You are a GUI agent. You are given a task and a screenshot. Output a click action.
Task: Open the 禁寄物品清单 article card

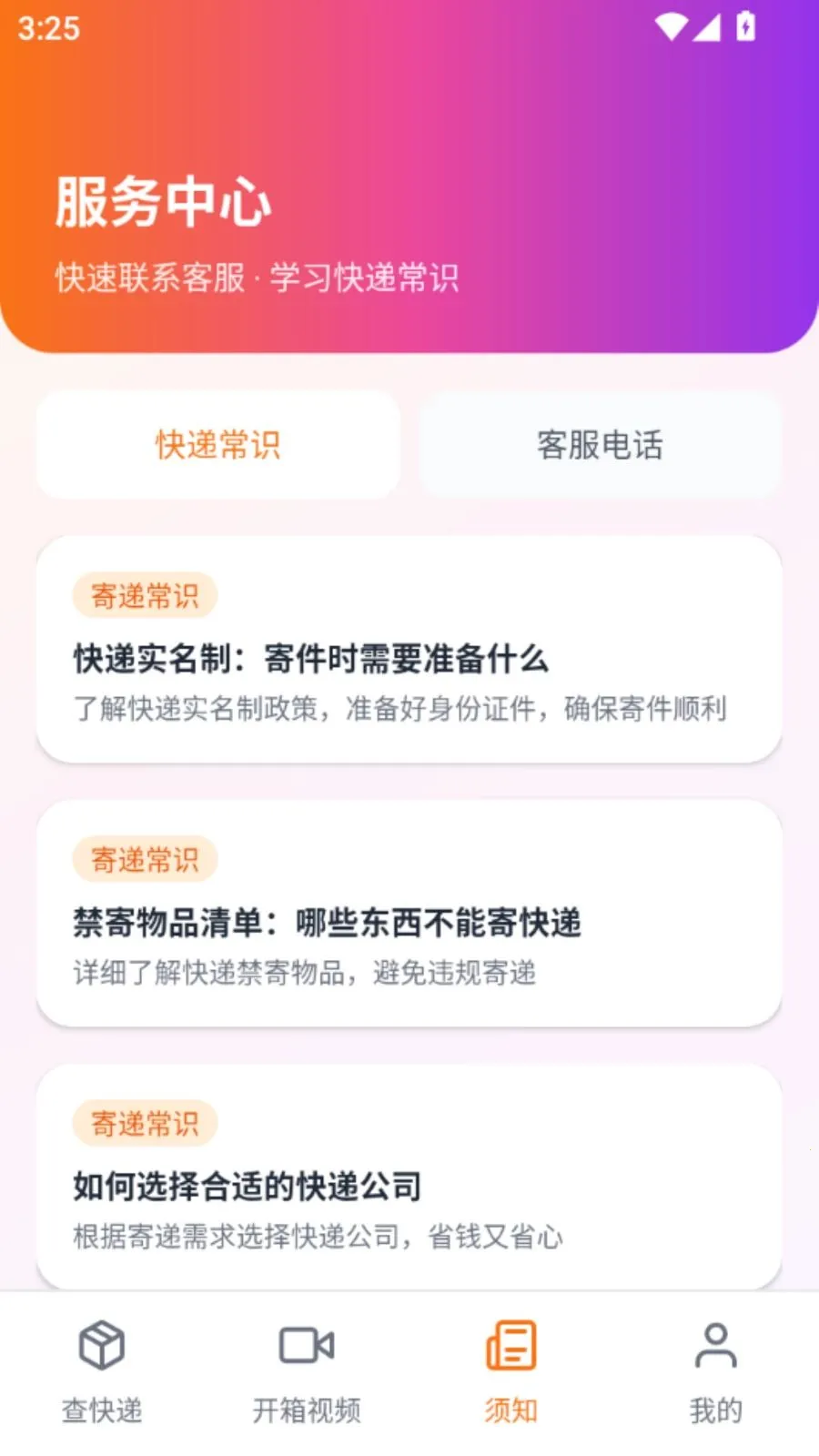(409, 914)
